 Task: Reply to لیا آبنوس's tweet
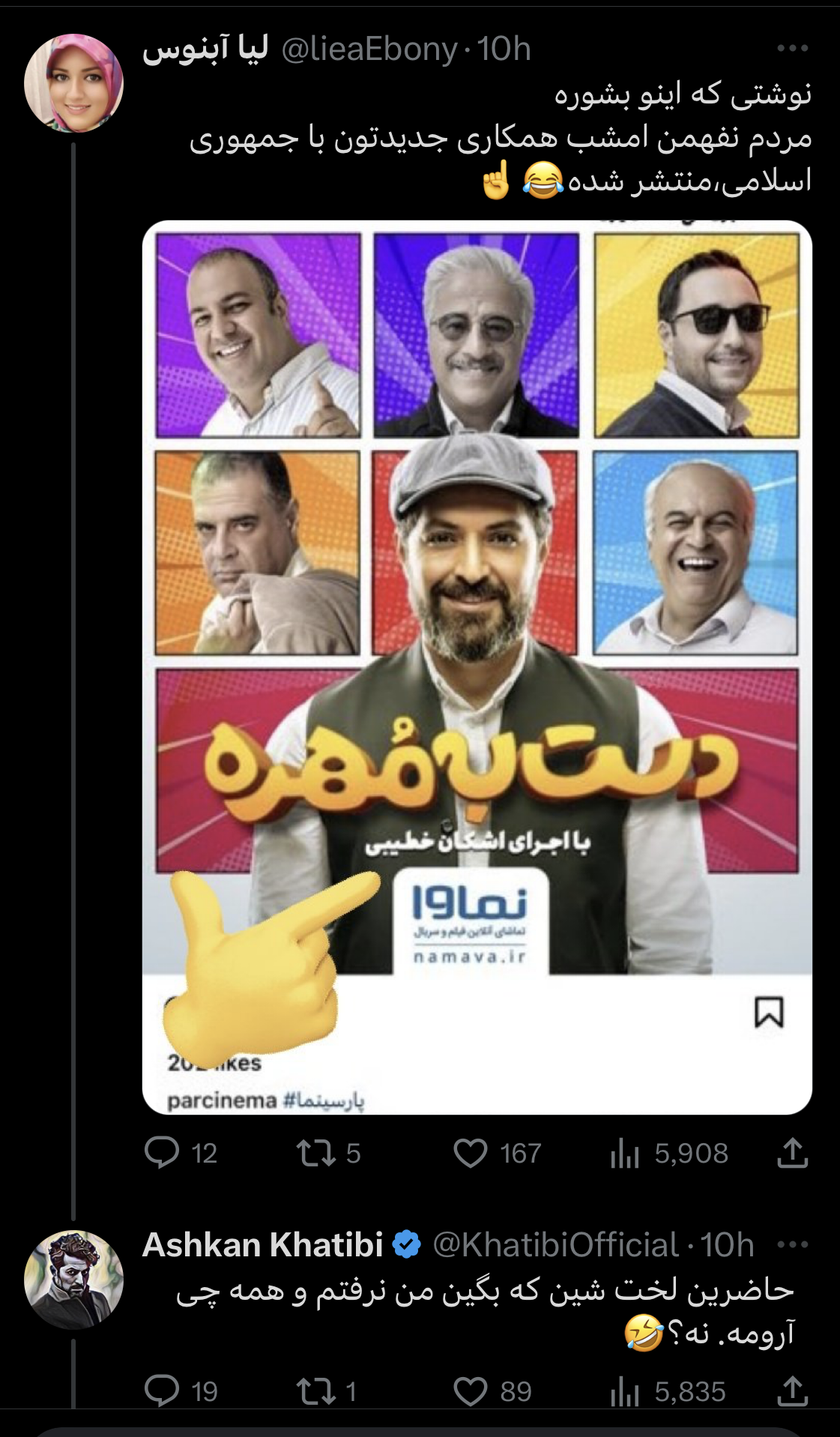[163, 1153]
